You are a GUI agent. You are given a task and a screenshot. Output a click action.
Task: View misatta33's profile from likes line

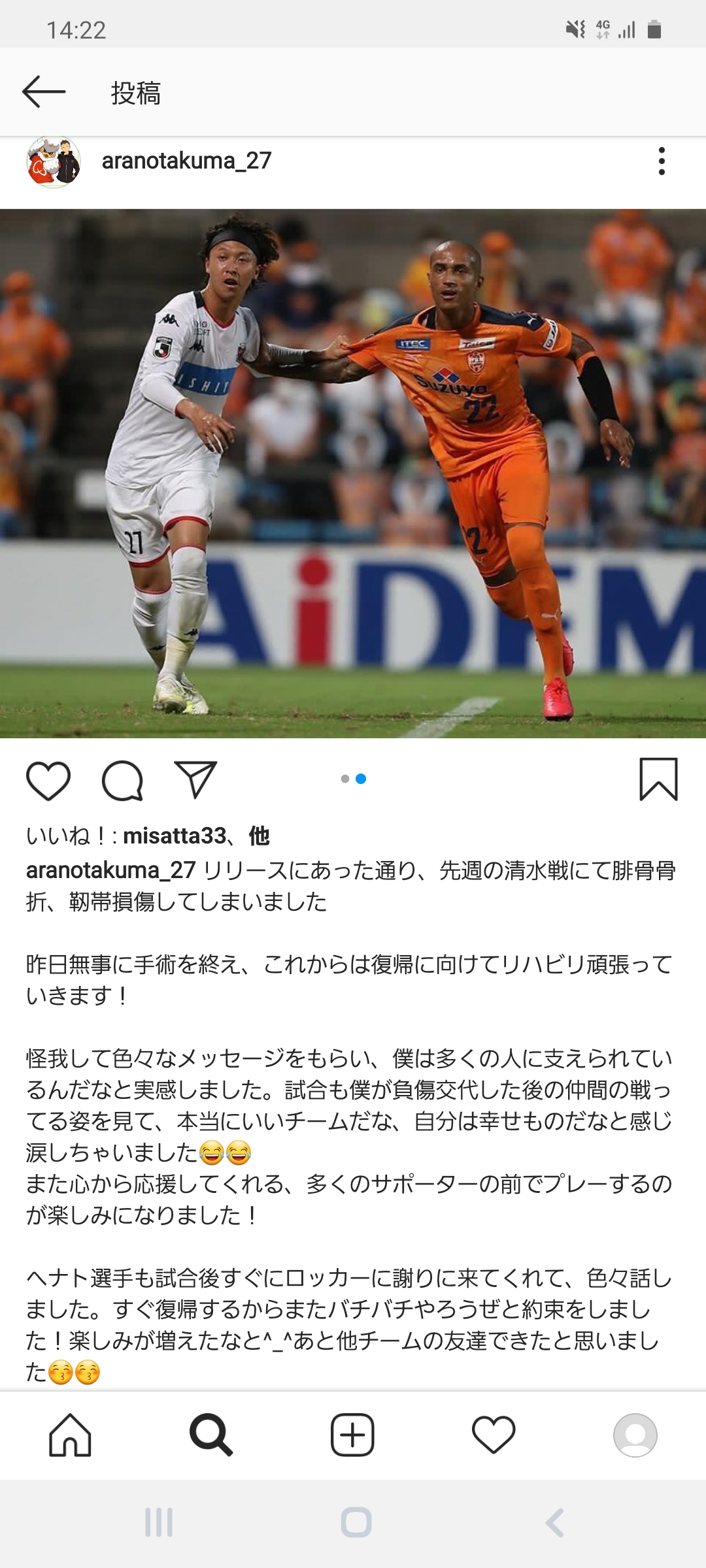(x=174, y=836)
